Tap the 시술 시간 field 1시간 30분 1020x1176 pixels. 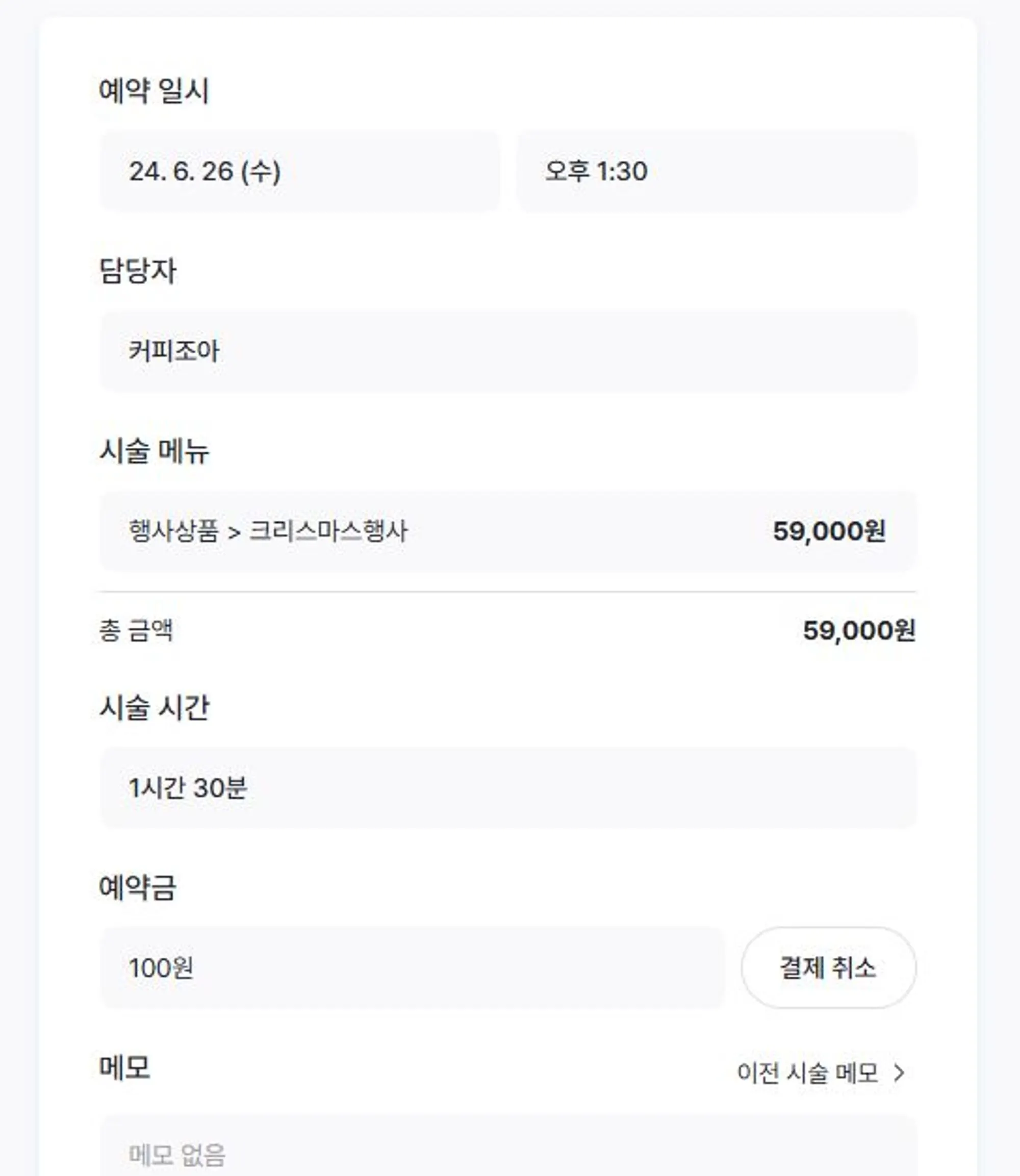[508, 788]
